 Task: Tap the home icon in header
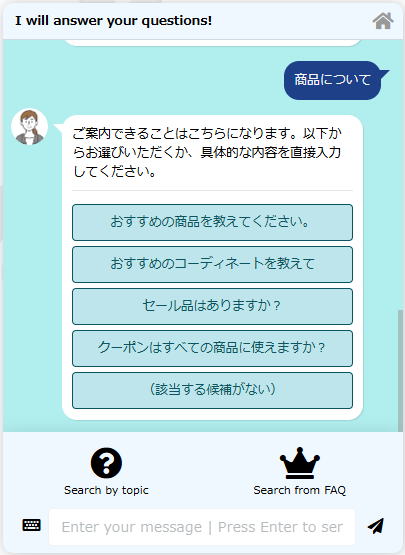pos(383,21)
